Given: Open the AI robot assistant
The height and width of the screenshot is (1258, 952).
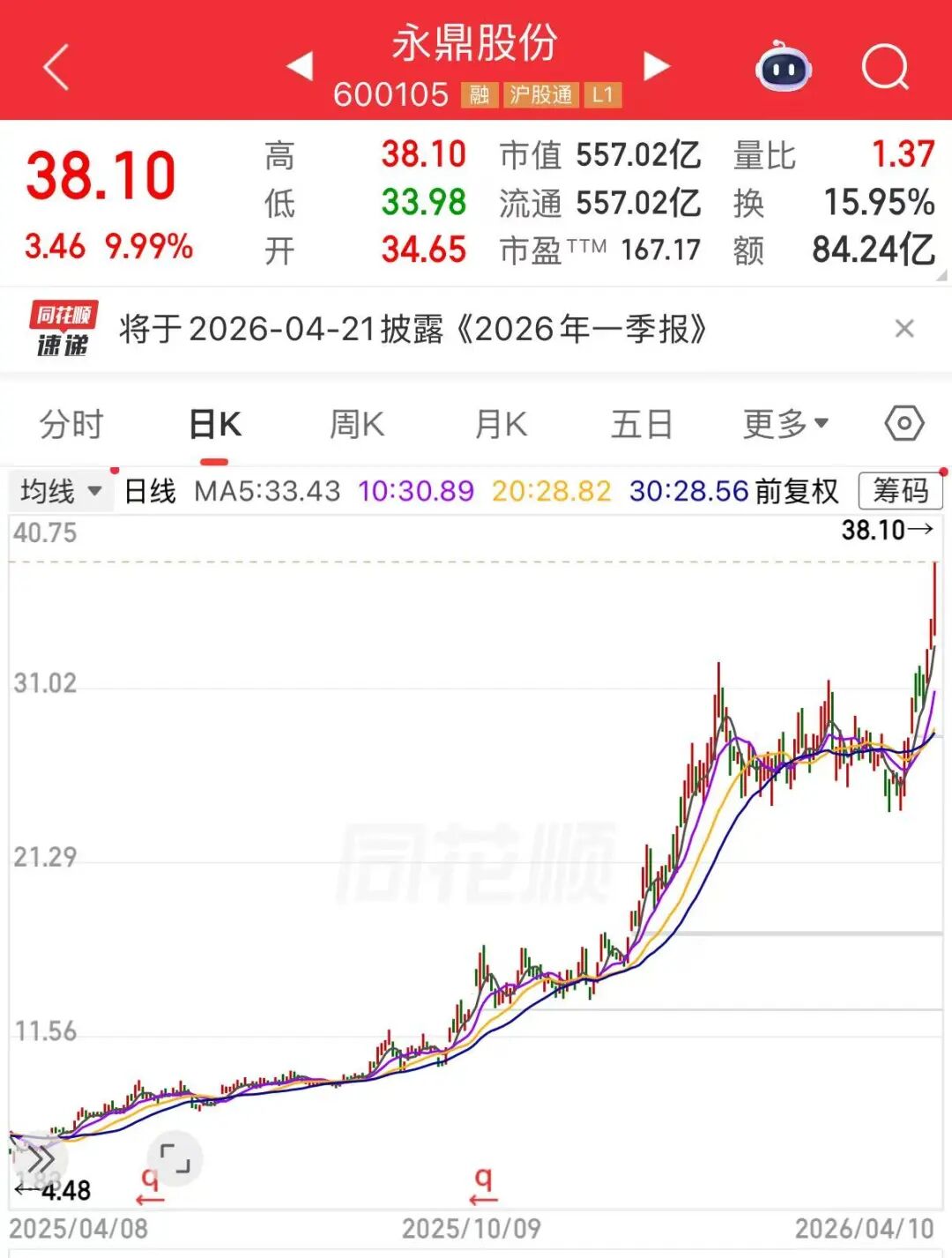Looking at the screenshot, I should [x=784, y=66].
